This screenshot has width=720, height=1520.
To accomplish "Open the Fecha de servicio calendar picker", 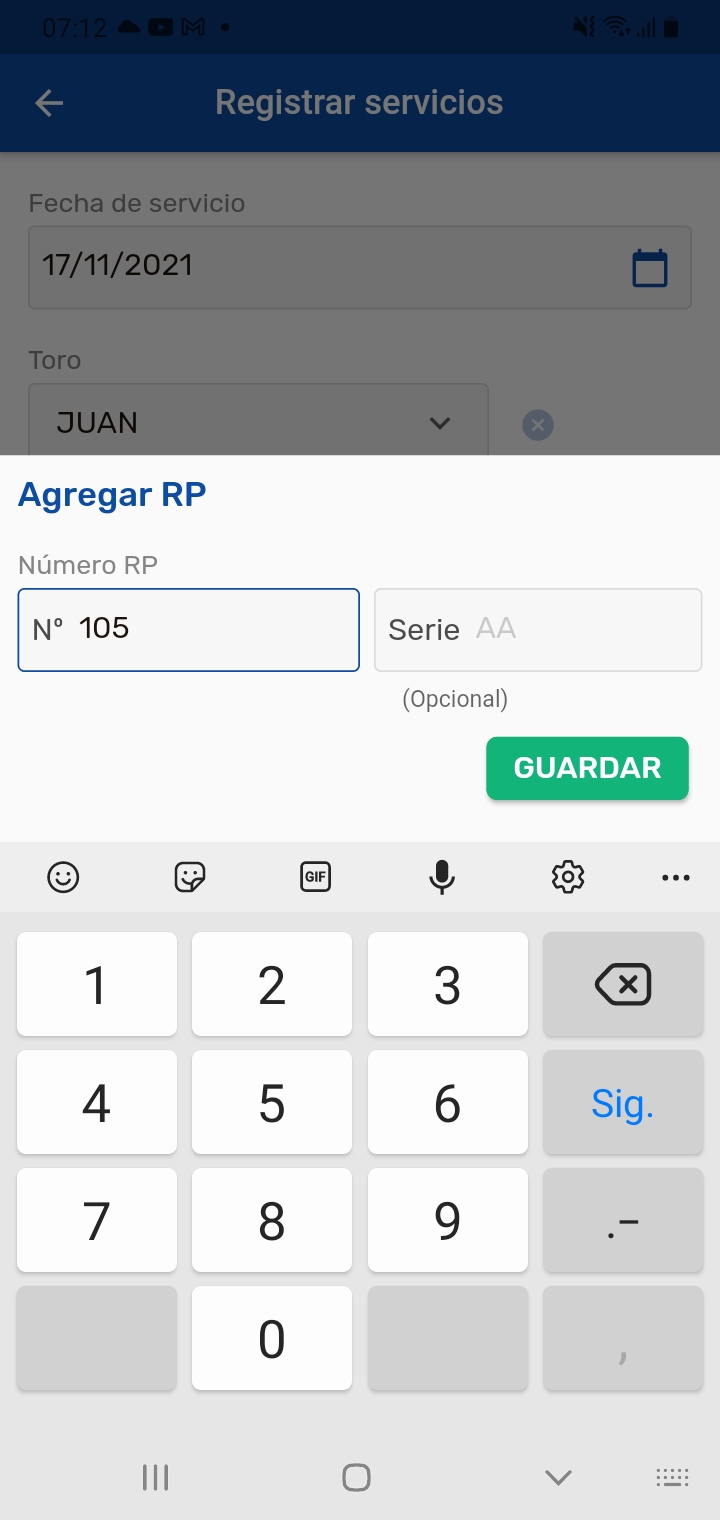I will (x=649, y=268).
